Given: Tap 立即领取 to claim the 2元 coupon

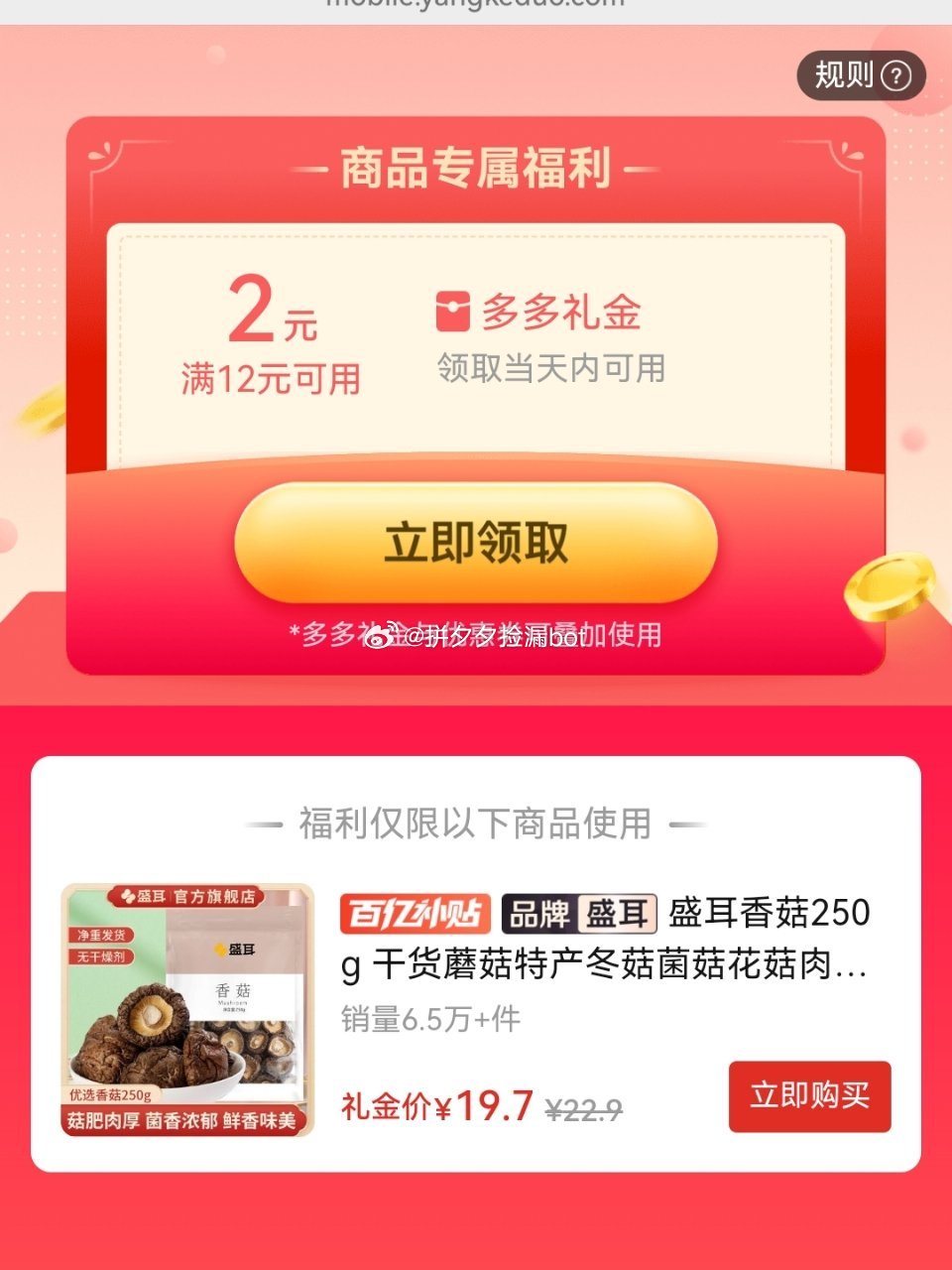Looking at the screenshot, I should 476,543.
